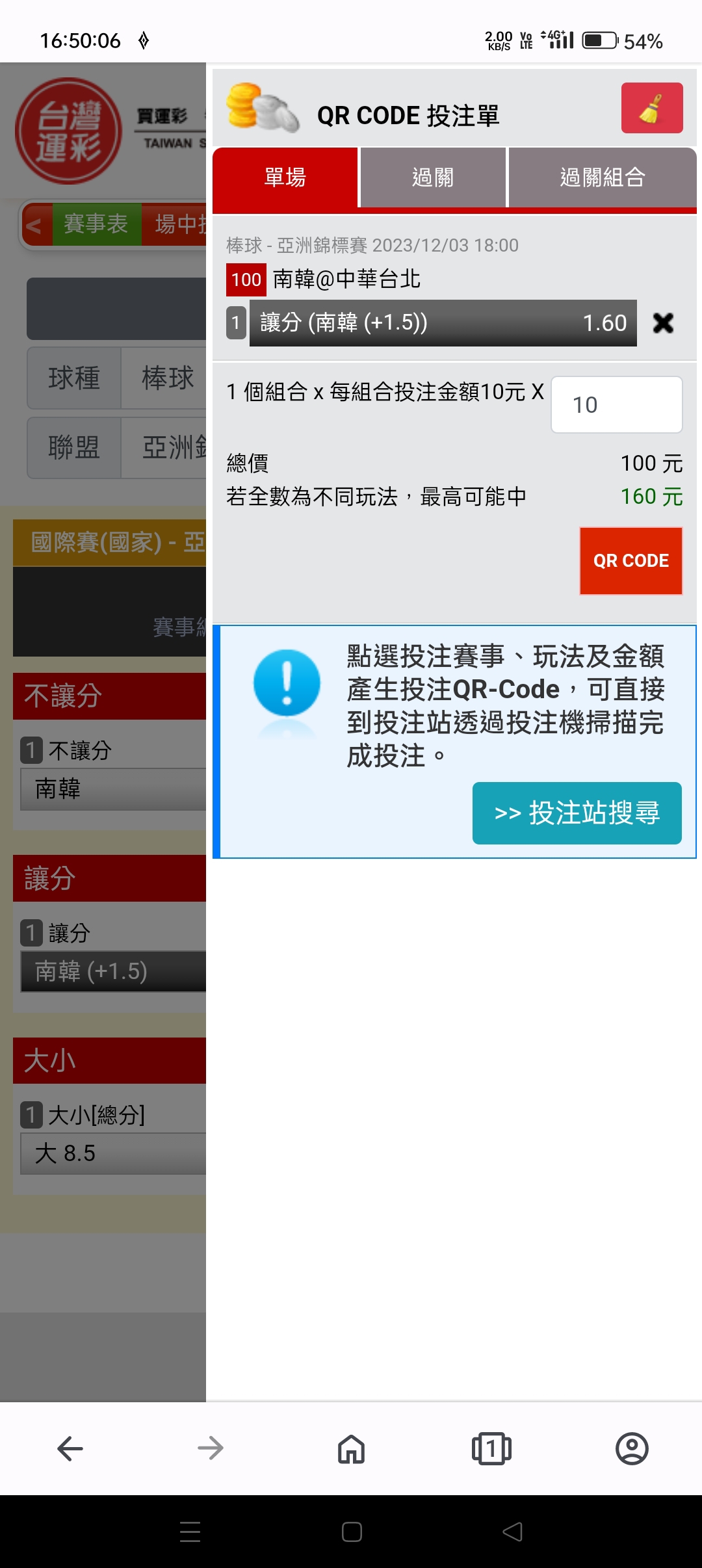Clear the betting slip with the broom icon
702x1568 pixels.
click(x=651, y=108)
